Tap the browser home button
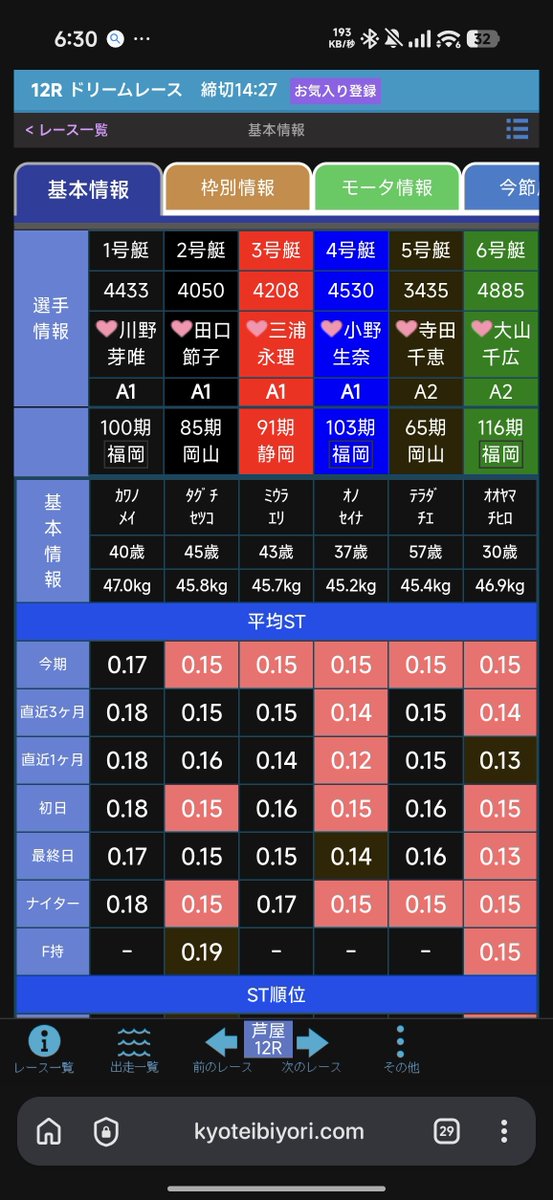The height and width of the screenshot is (1200, 553). click(48, 1131)
